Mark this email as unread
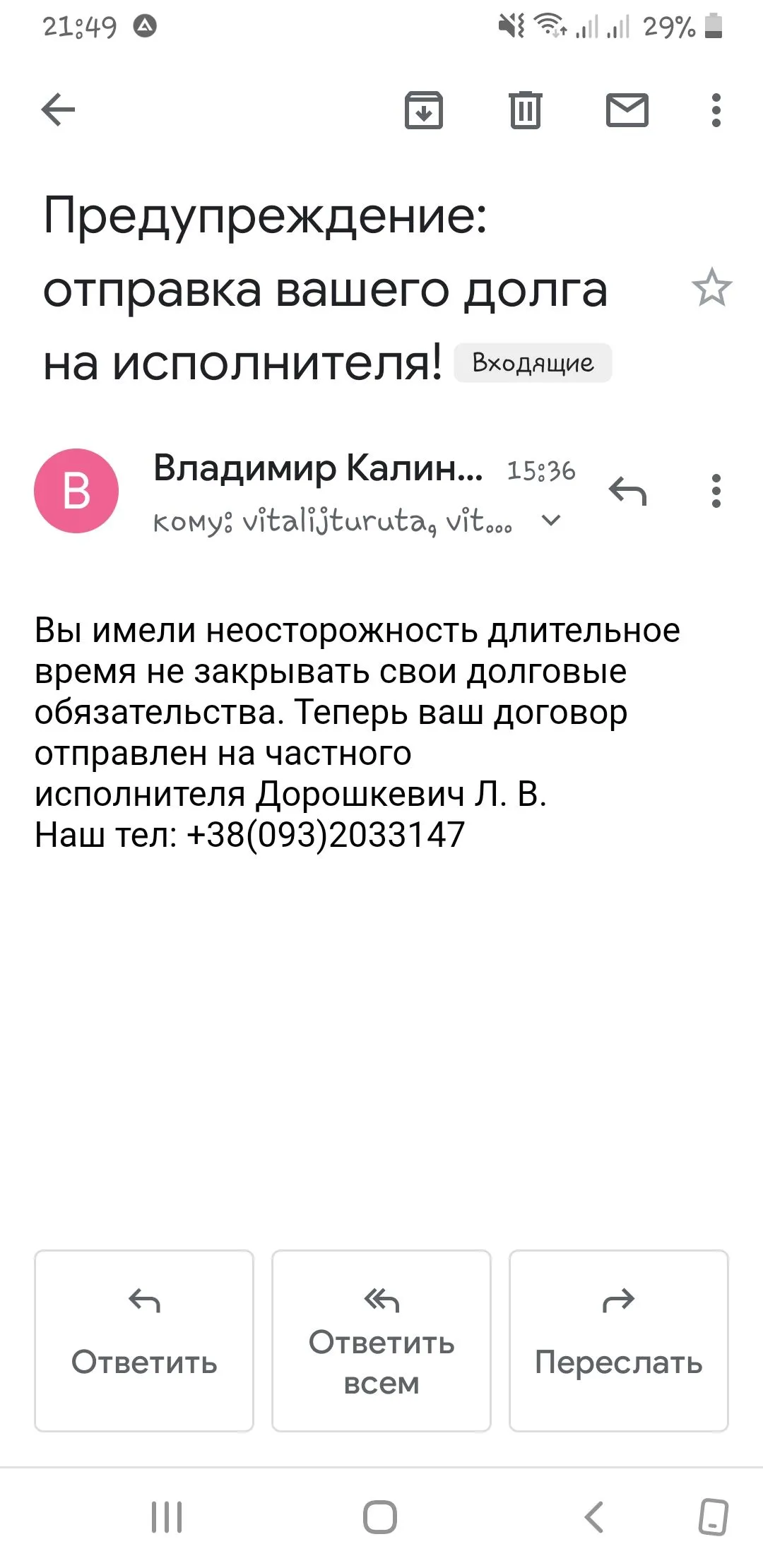763x1568 pixels. coord(627,110)
